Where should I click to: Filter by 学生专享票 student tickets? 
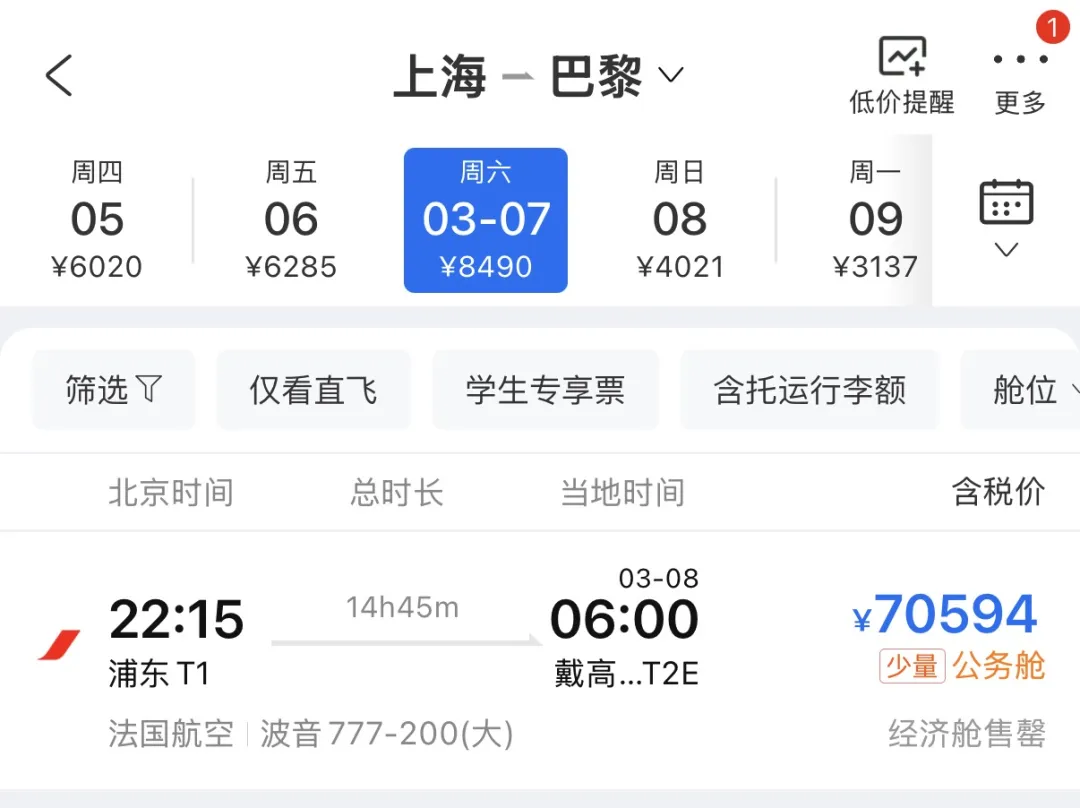(x=545, y=389)
